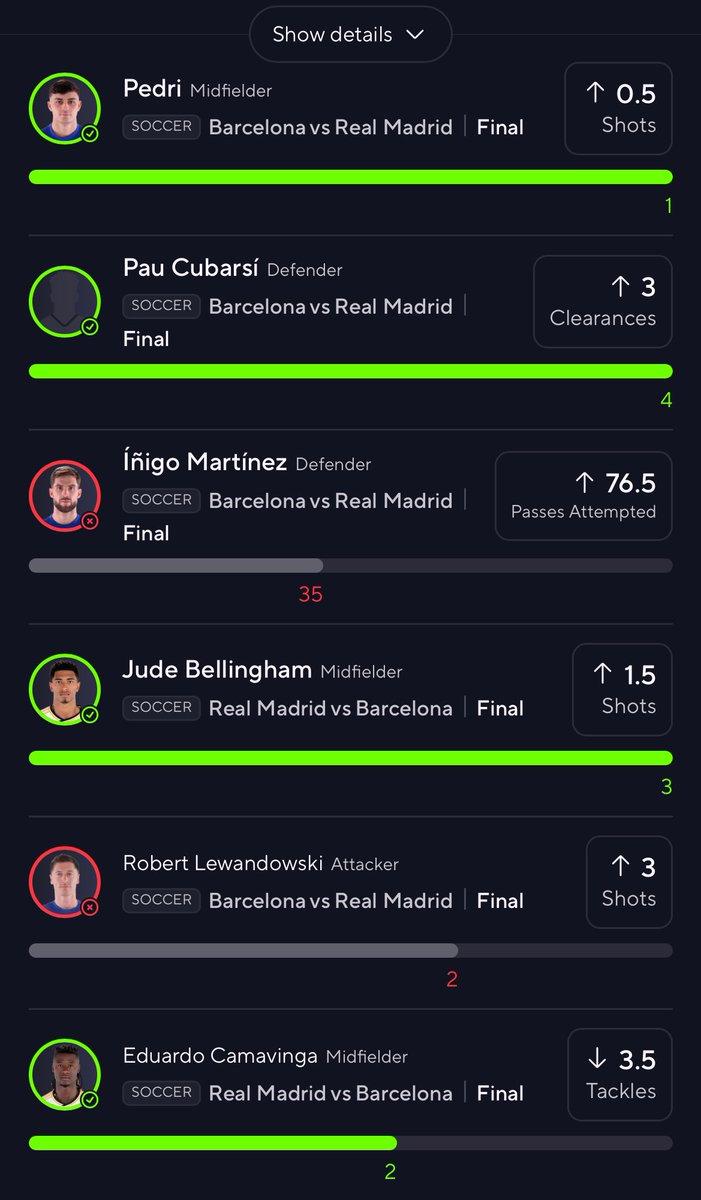Open Pedri's shots pick row
This screenshot has width=701, height=1200.
click(350, 141)
